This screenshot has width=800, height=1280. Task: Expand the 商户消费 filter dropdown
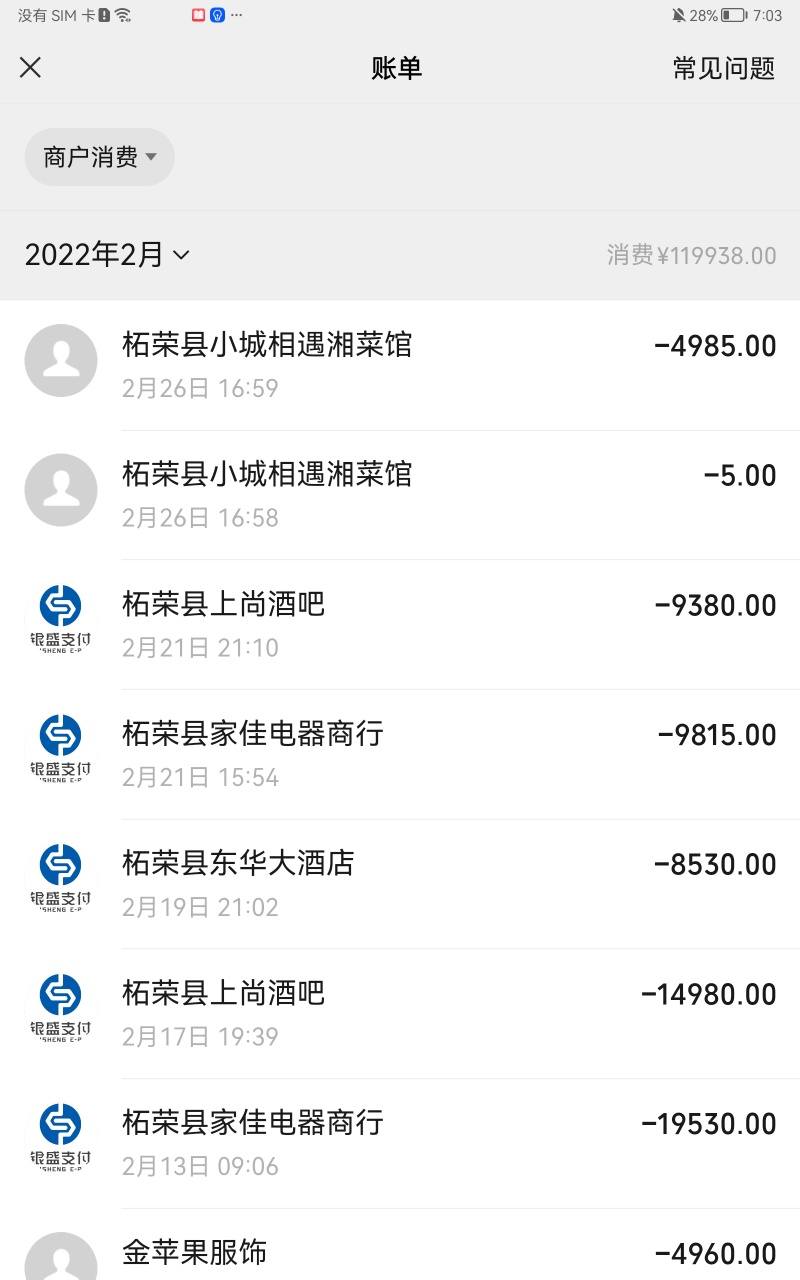tap(100, 157)
